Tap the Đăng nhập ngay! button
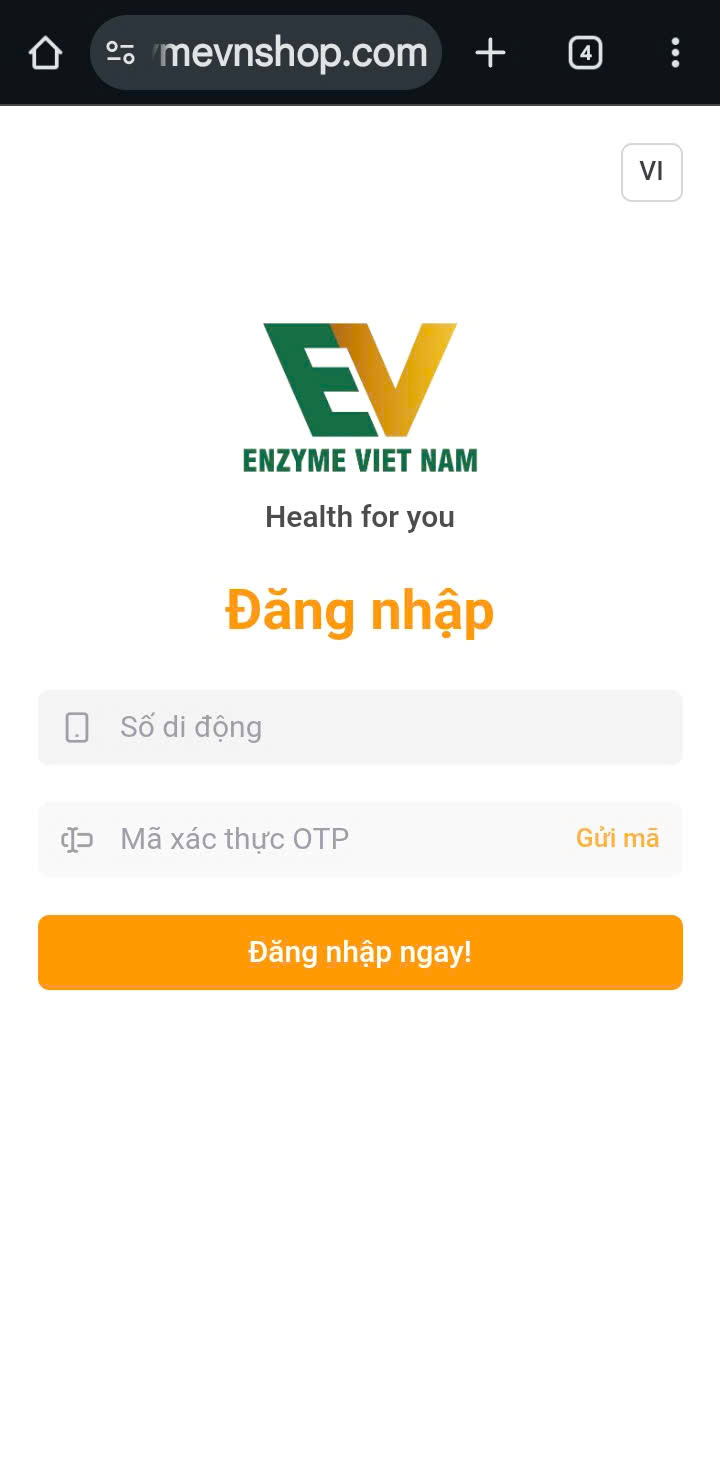The image size is (720, 1465). pos(360,952)
